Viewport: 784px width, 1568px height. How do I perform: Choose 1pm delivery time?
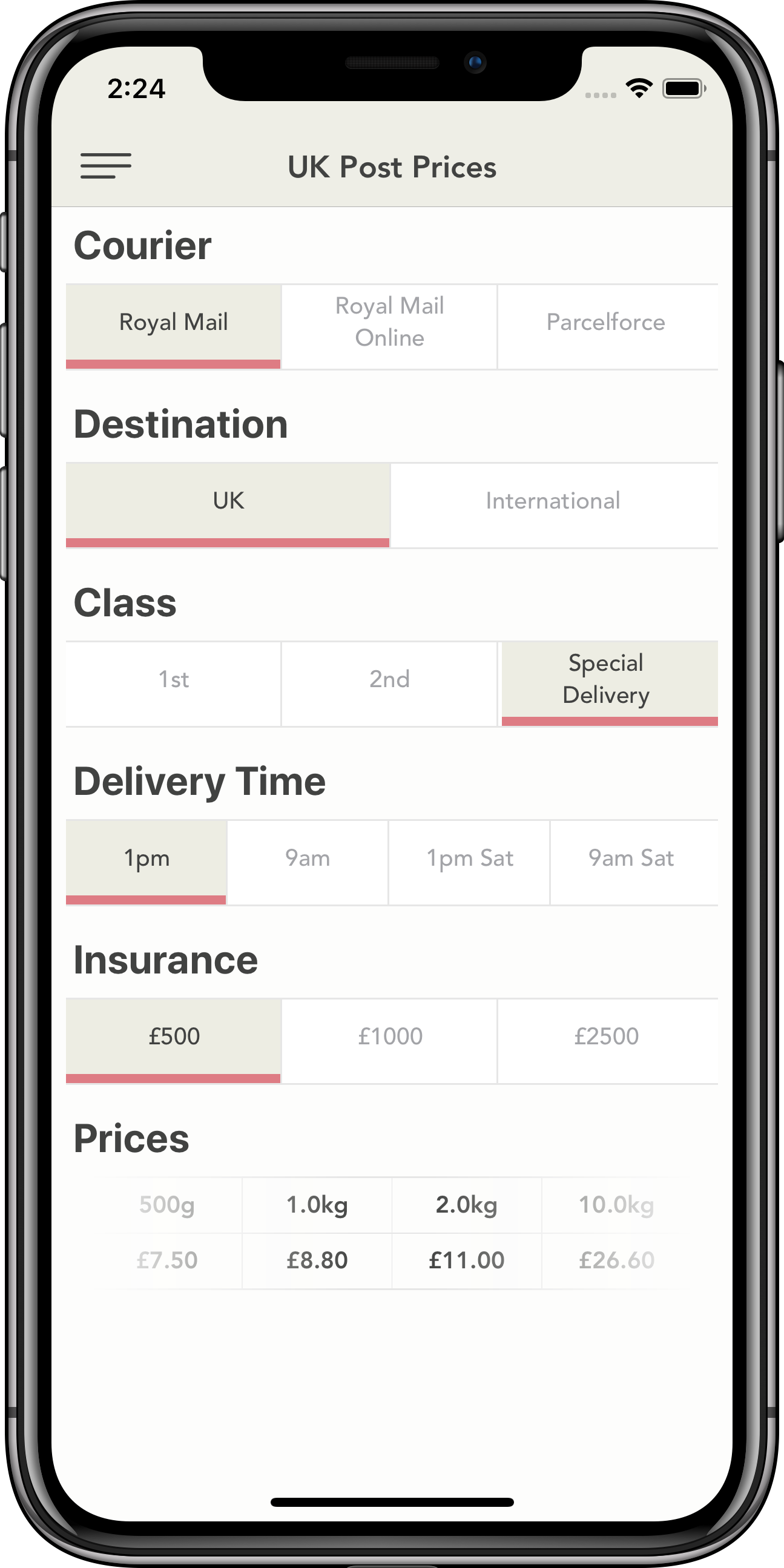147,859
